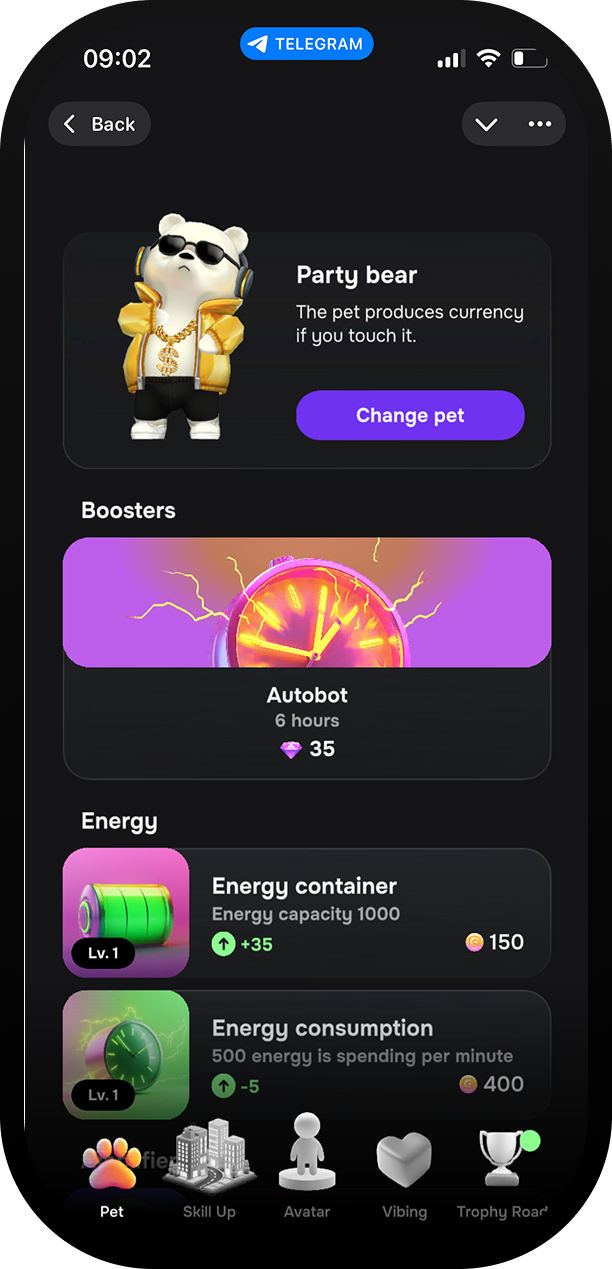Screen dimensions: 612x1269
Task: Open the three-dot overflow menu
Action: [540, 125]
